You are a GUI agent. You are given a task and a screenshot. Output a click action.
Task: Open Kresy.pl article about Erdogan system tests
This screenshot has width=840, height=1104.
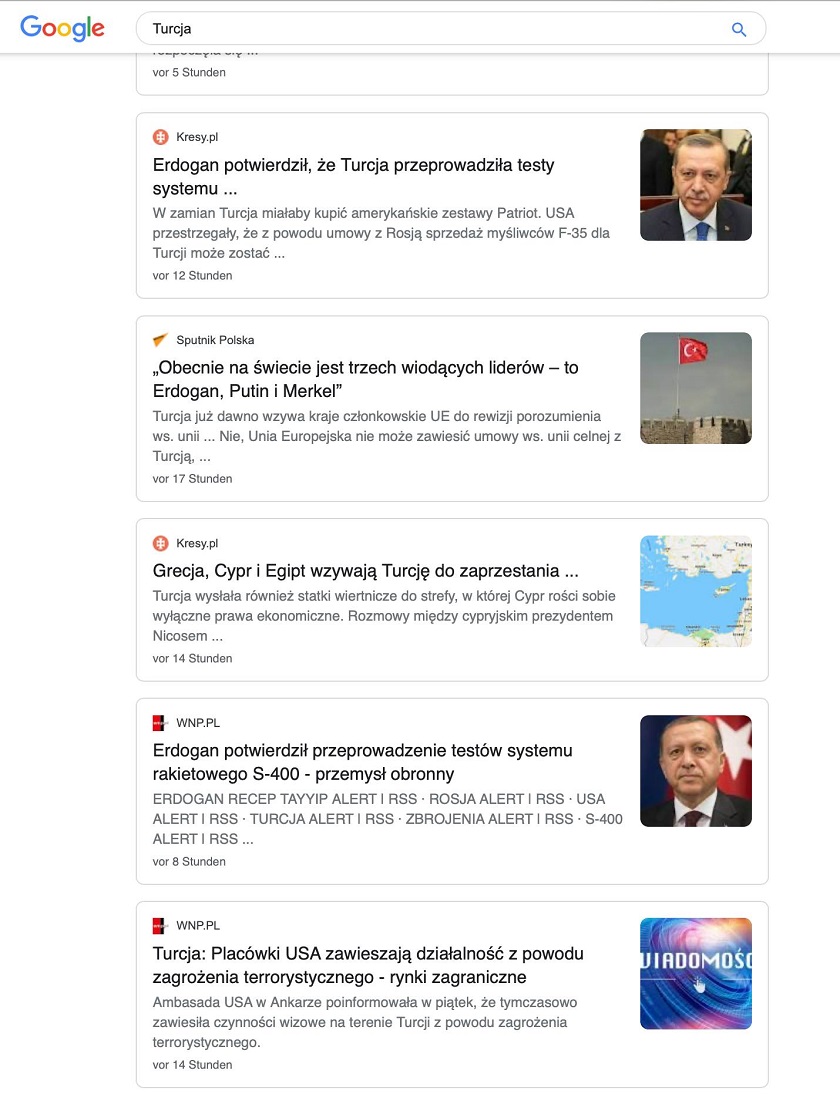tap(353, 176)
